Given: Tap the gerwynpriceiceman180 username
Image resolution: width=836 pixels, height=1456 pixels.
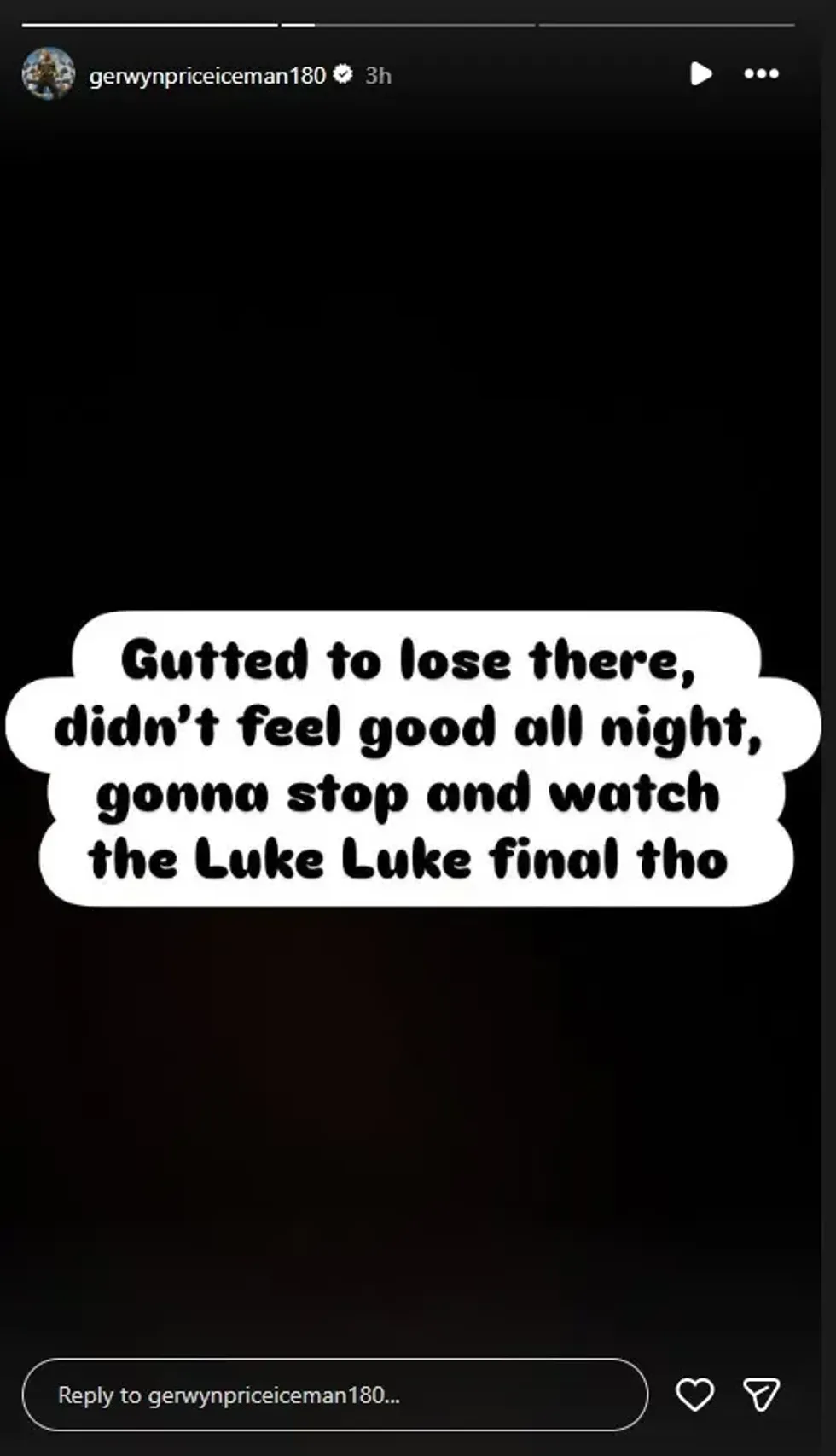Looking at the screenshot, I should coord(207,76).
